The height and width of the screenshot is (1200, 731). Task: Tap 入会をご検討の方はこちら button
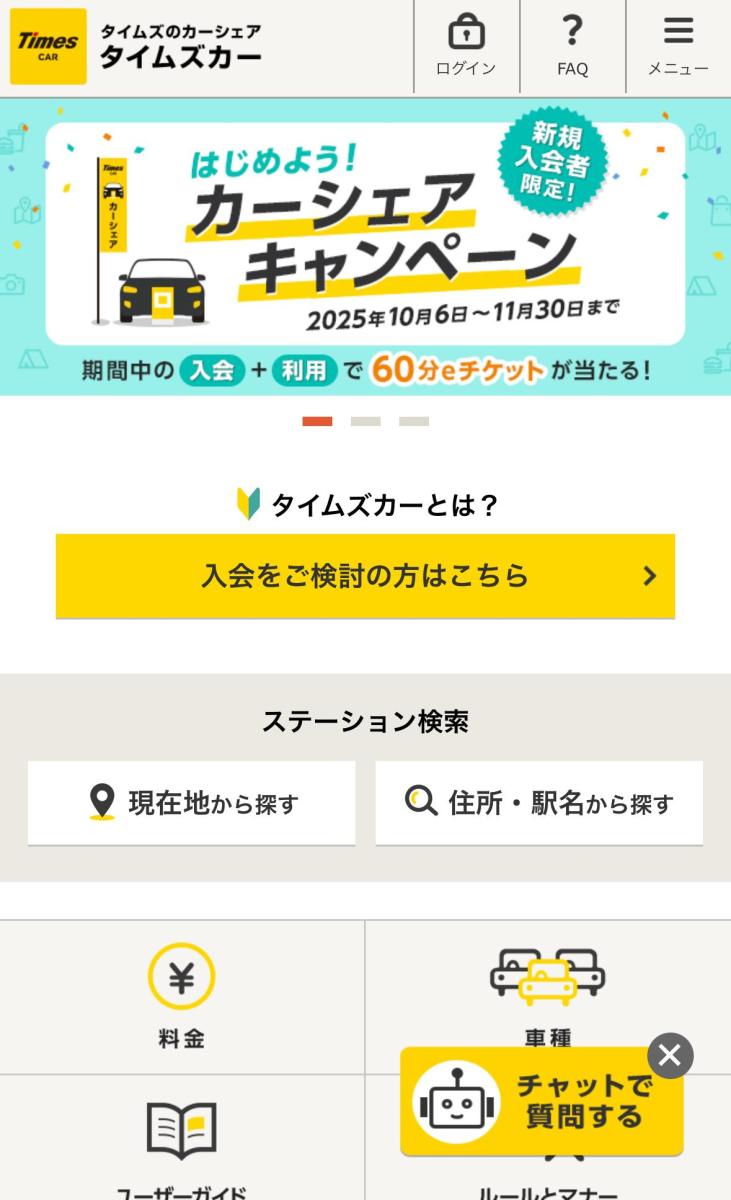pyautogui.click(x=365, y=576)
